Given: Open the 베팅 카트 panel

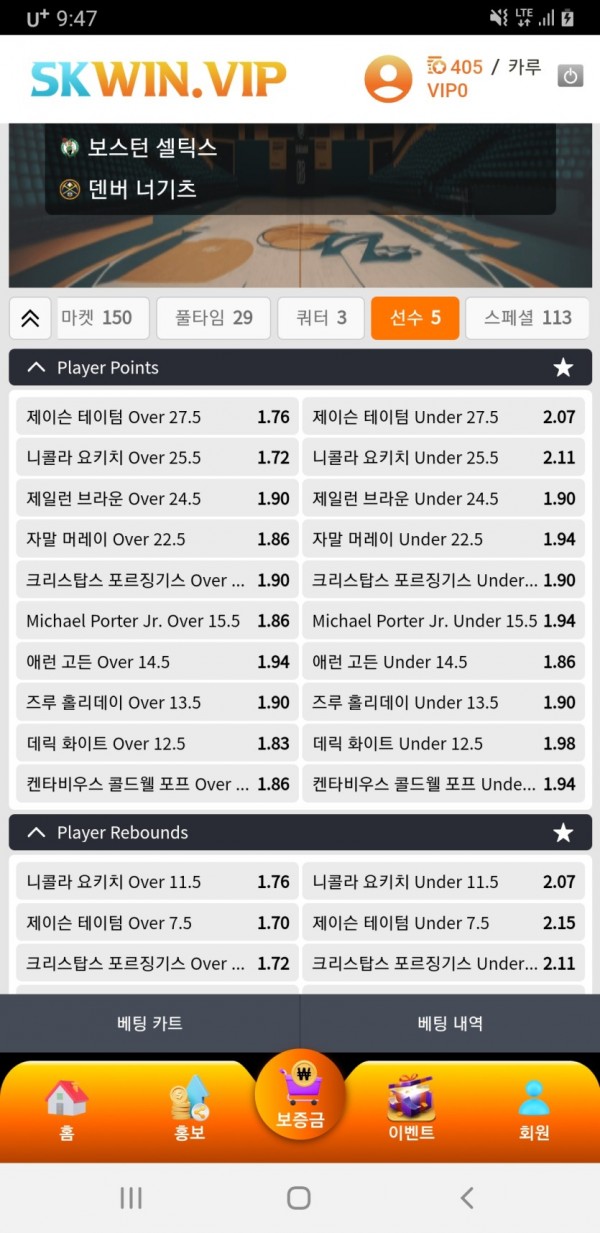Looking at the screenshot, I should (x=150, y=1023).
